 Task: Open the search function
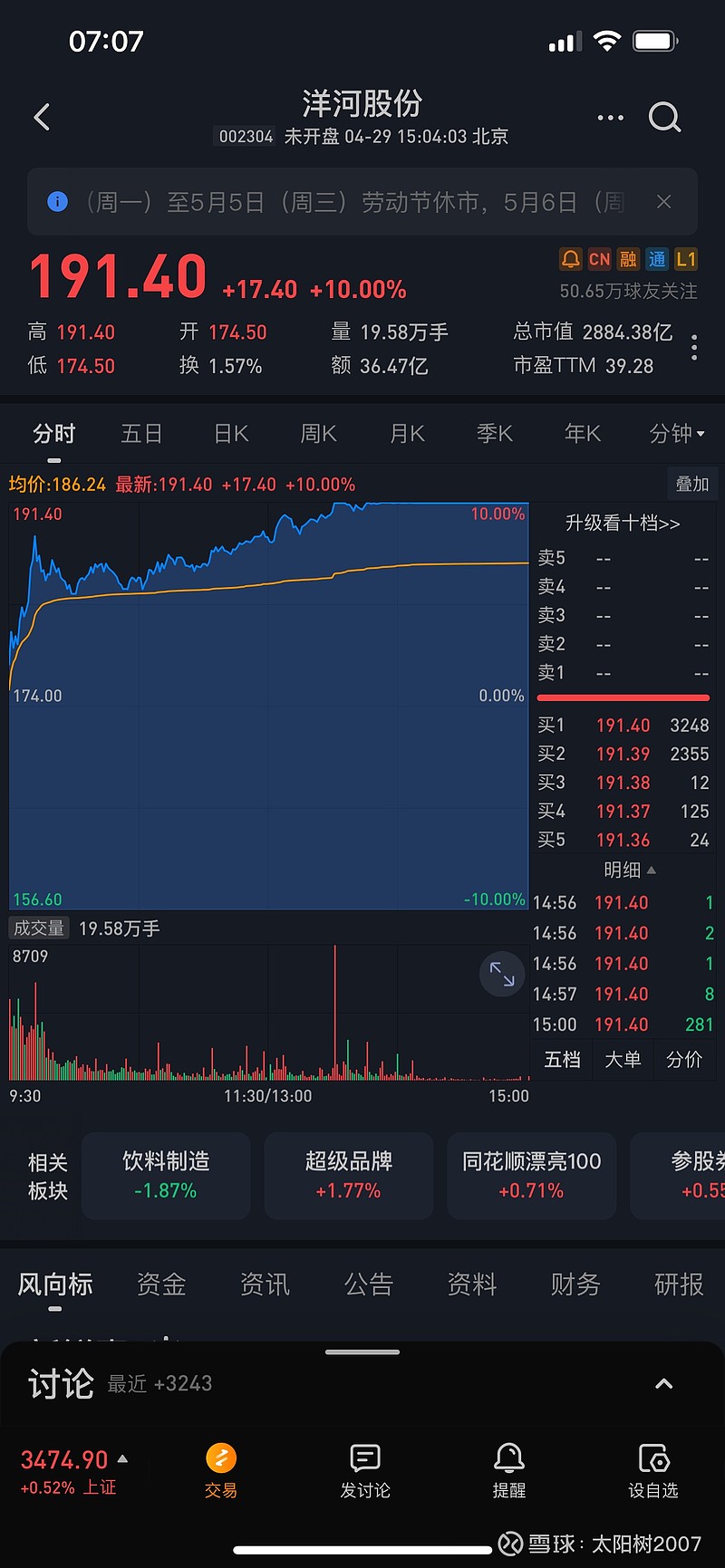665,118
